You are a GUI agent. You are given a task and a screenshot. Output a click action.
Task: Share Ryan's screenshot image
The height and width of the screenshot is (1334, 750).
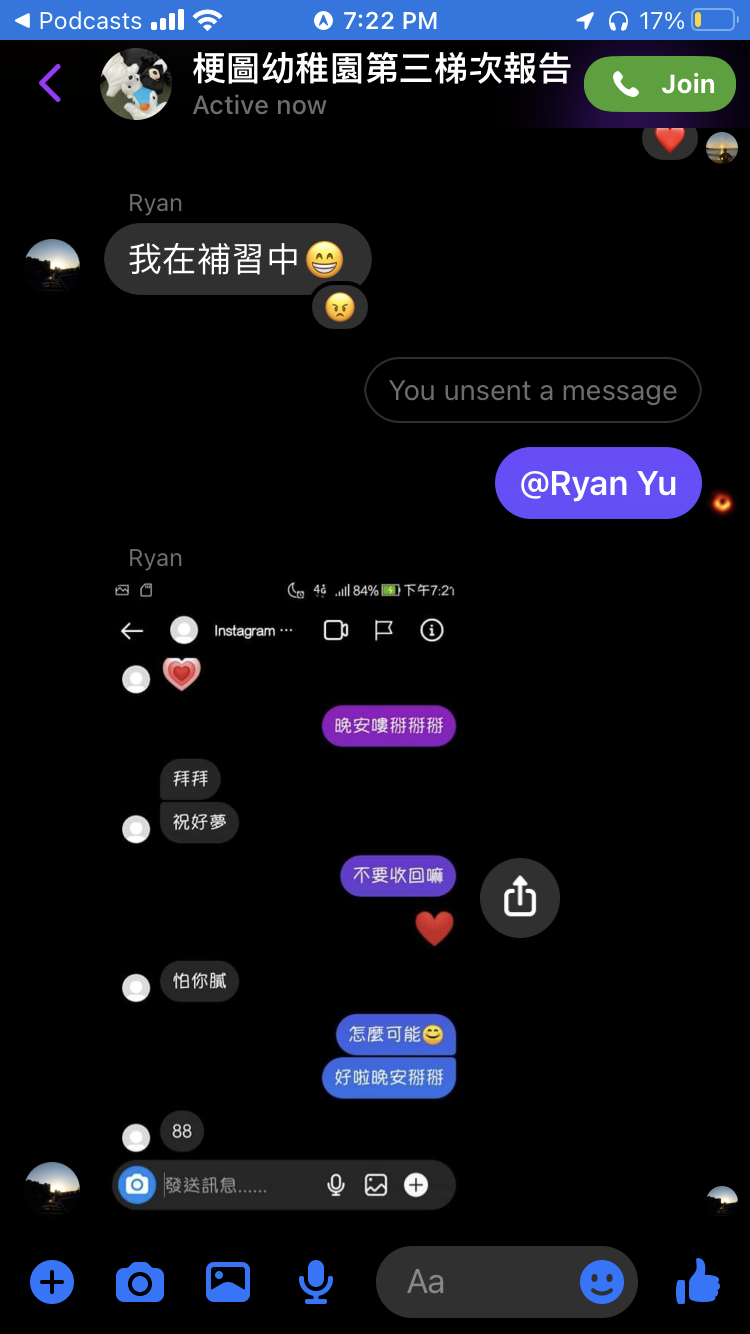pyautogui.click(x=519, y=897)
